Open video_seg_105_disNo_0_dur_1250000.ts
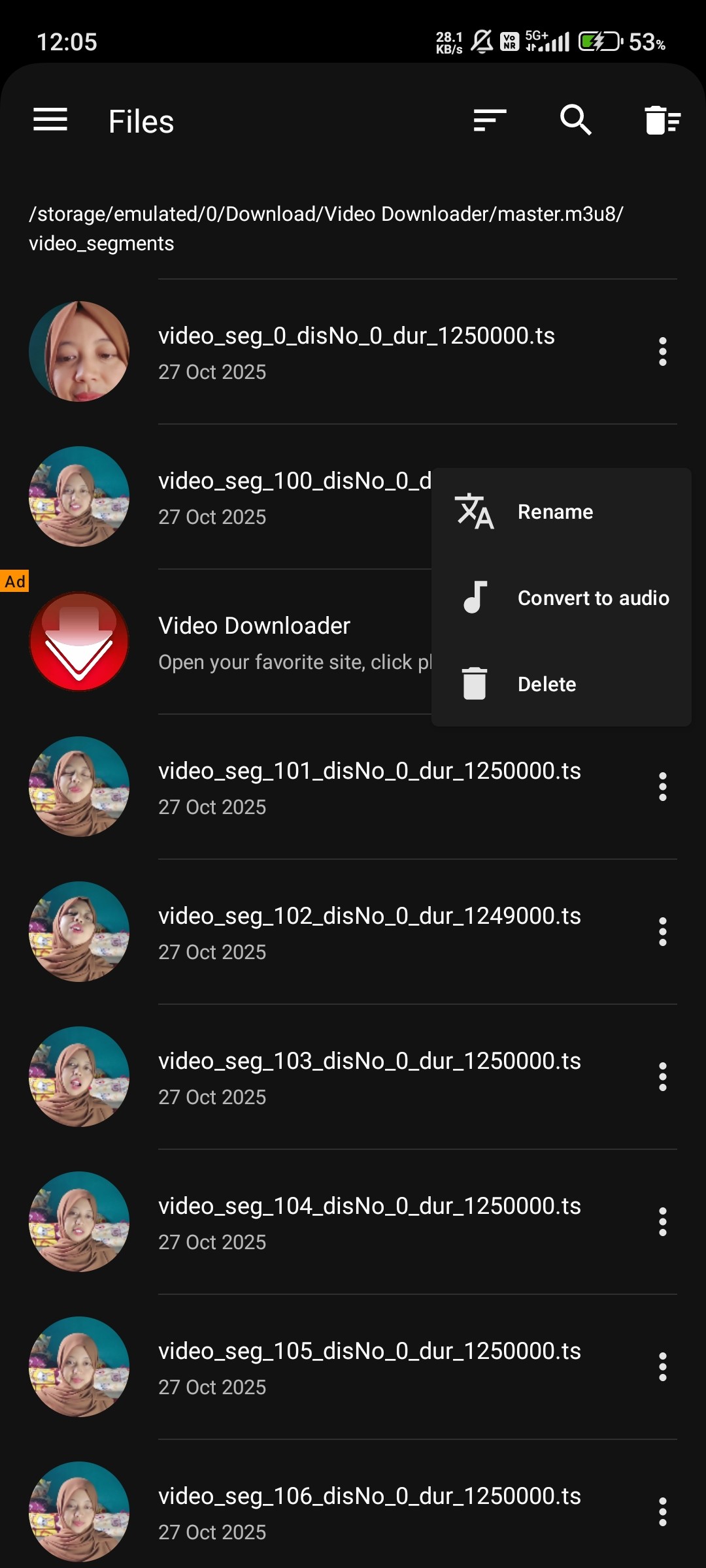 [x=369, y=1367]
